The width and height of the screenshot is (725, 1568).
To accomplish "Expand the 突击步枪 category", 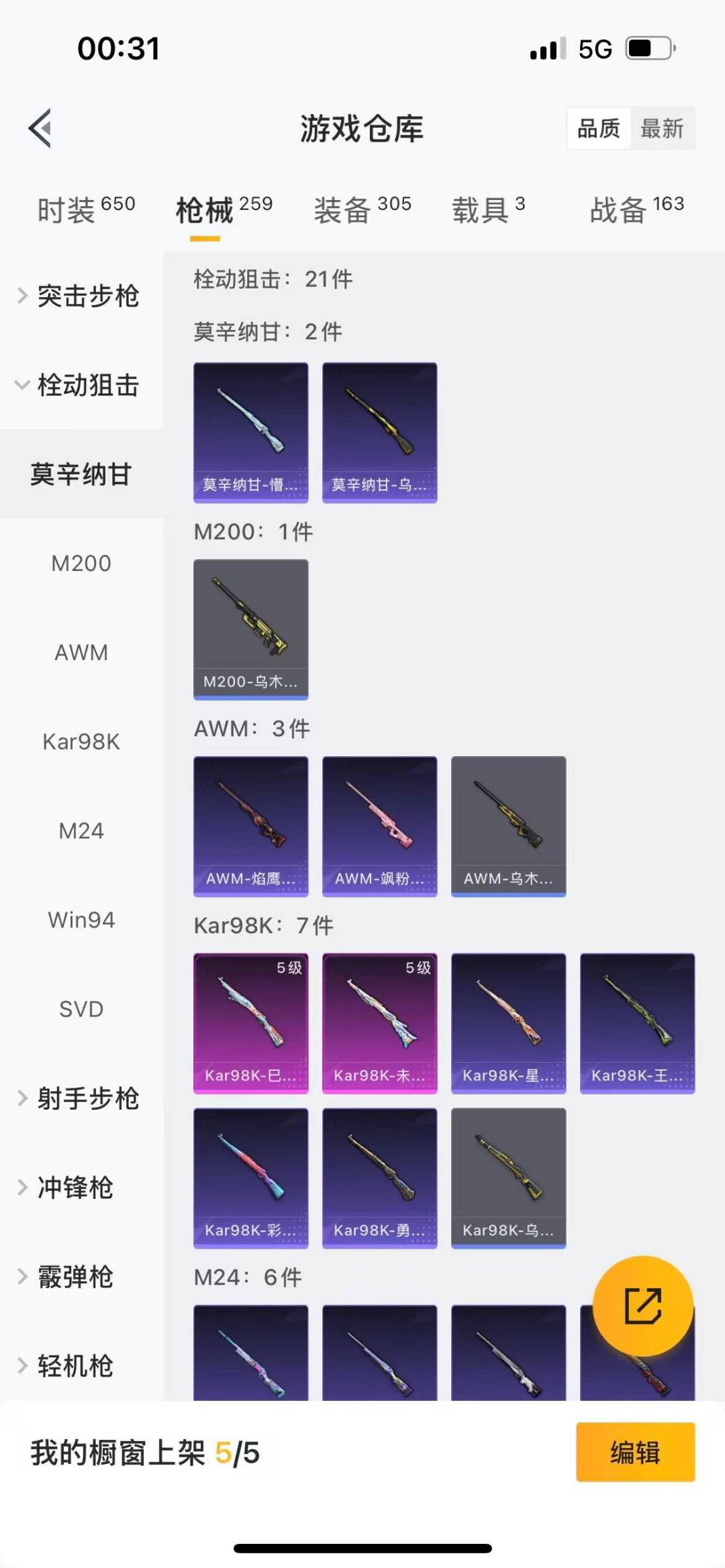I will coord(81,296).
